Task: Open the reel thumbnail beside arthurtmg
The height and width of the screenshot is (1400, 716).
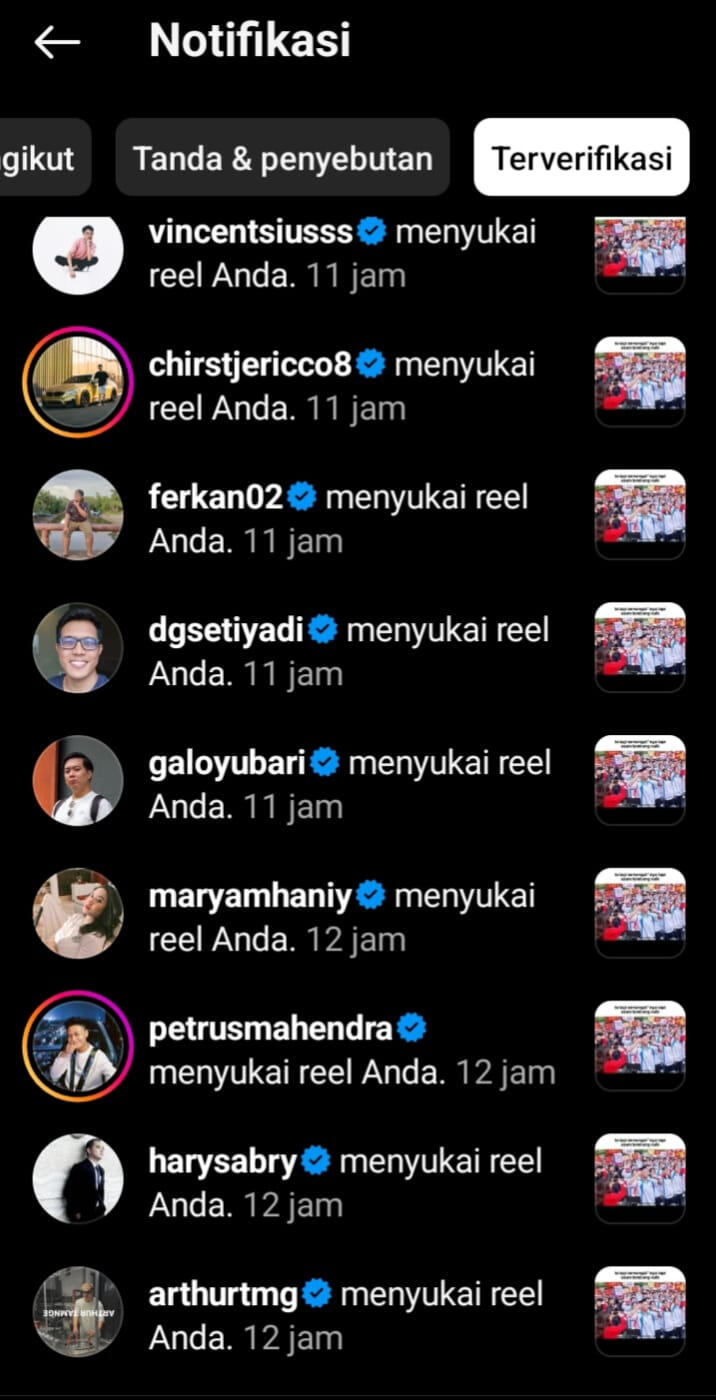Action: tap(640, 1311)
